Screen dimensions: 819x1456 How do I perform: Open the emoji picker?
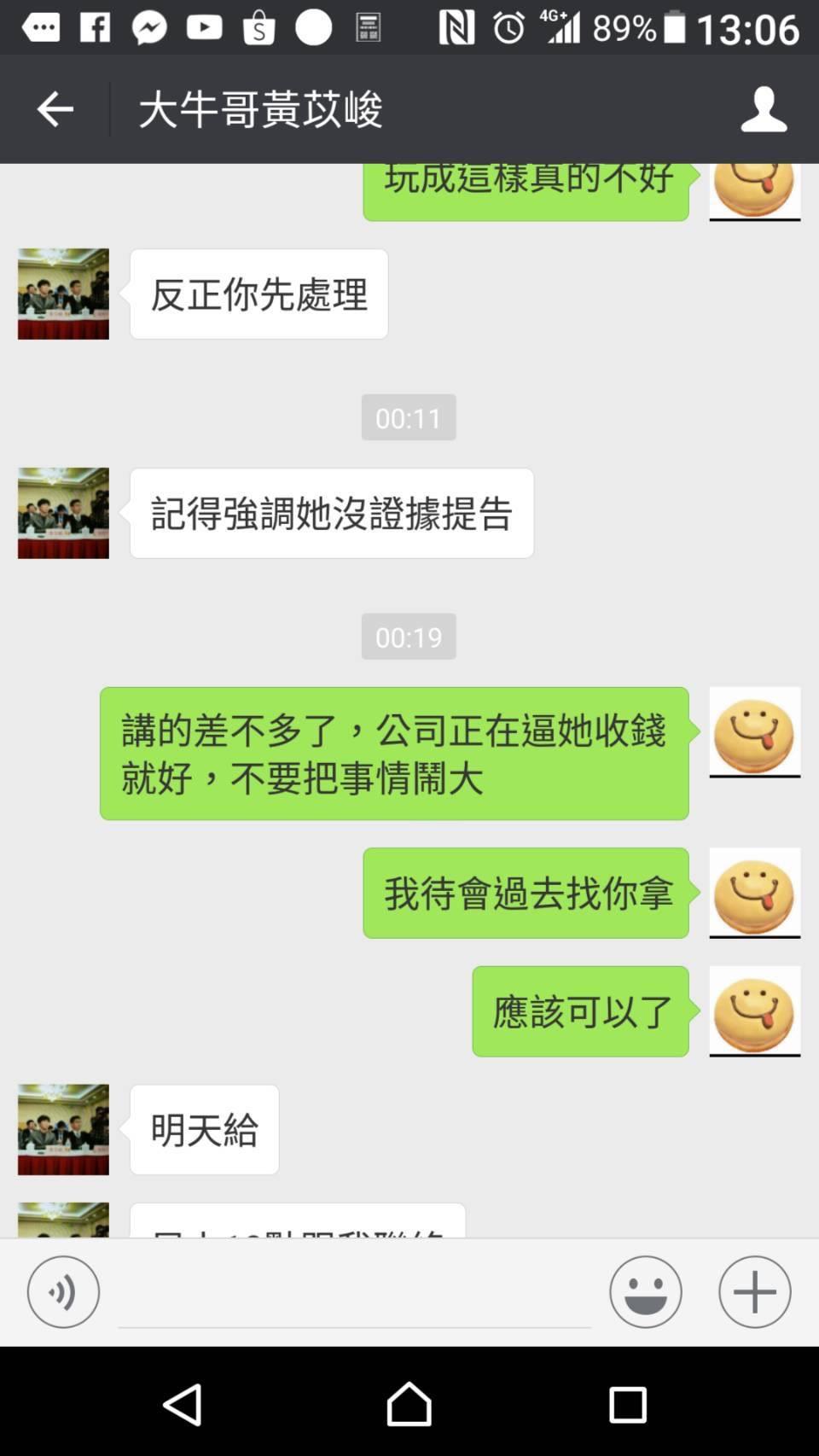point(646,1291)
